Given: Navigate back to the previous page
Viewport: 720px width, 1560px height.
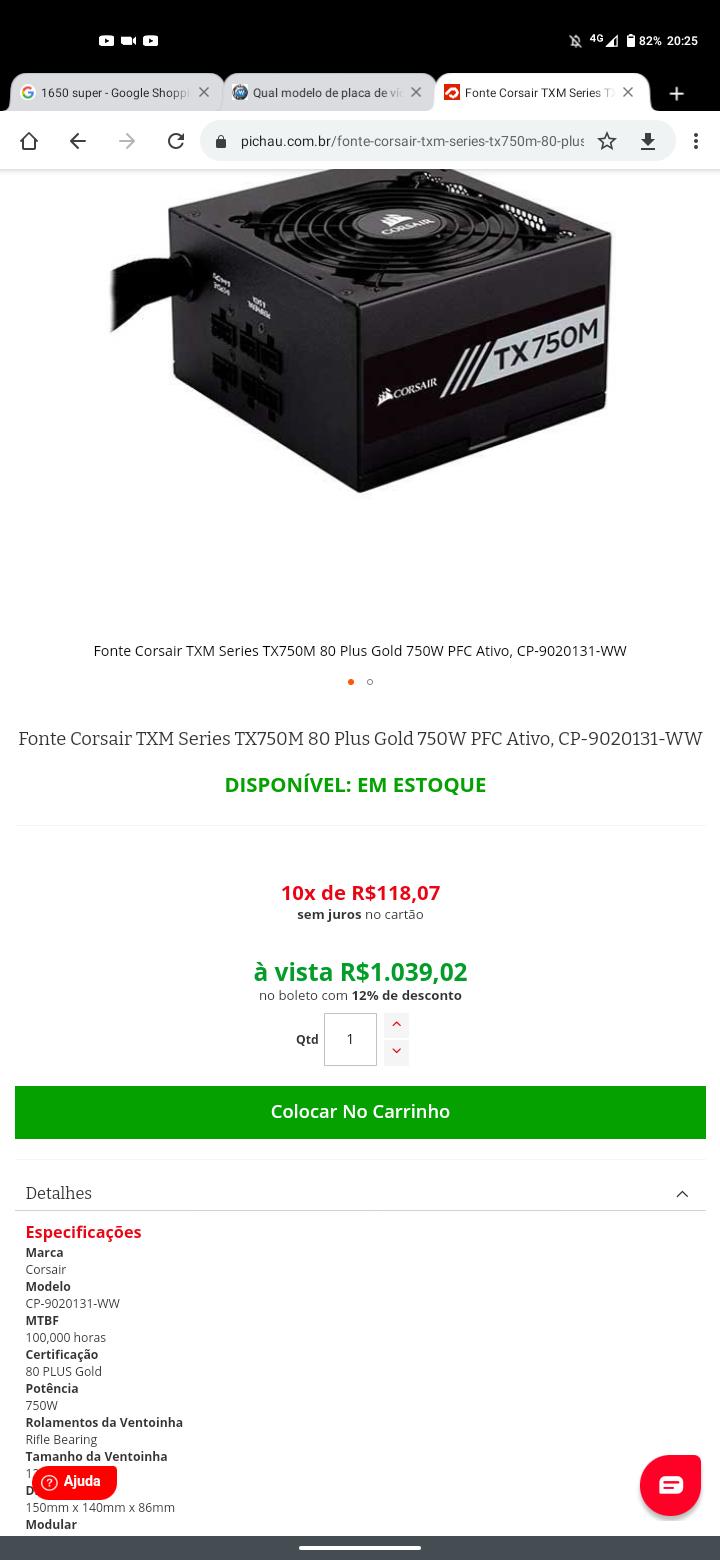Looking at the screenshot, I should point(78,141).
